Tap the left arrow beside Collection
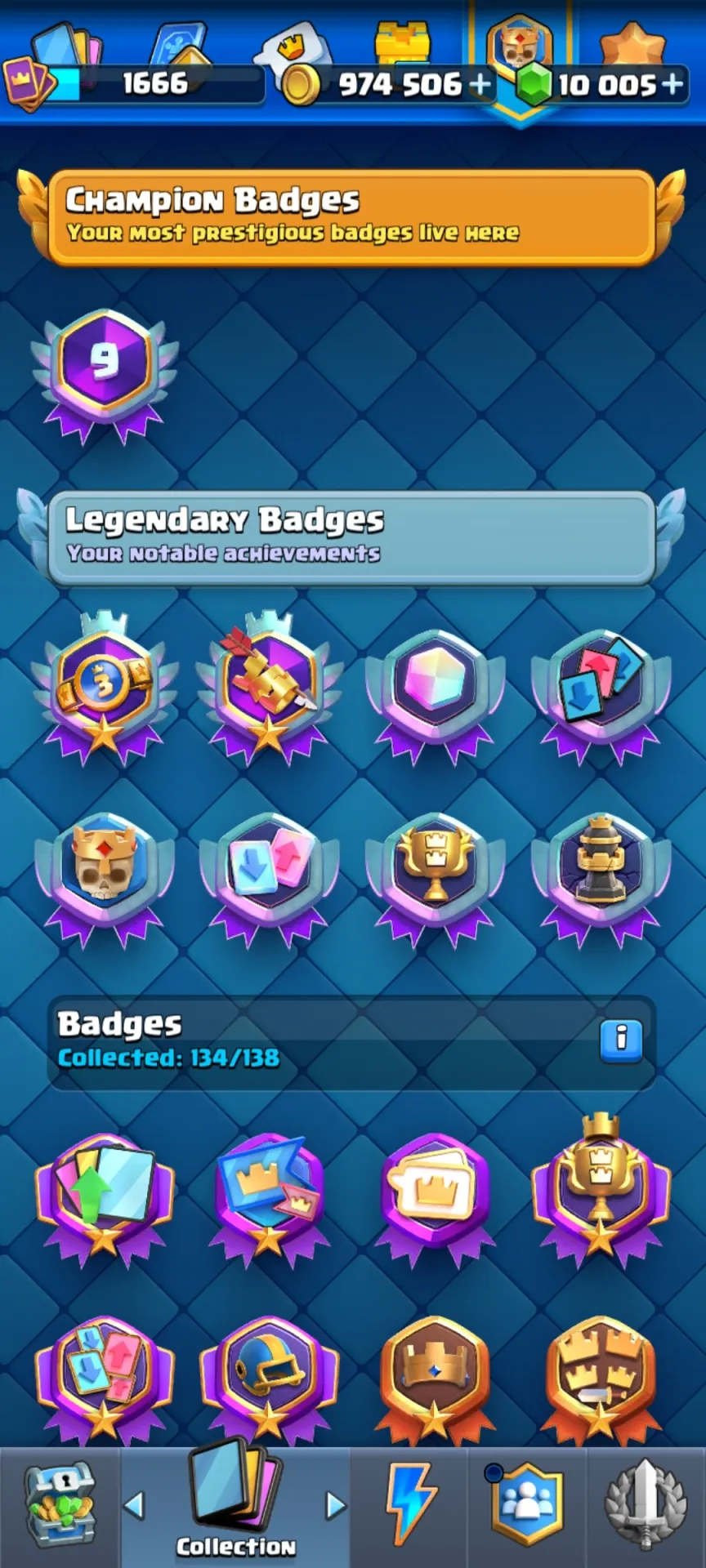This screenshot has height=1568, width=706. tap(134, 1505)
